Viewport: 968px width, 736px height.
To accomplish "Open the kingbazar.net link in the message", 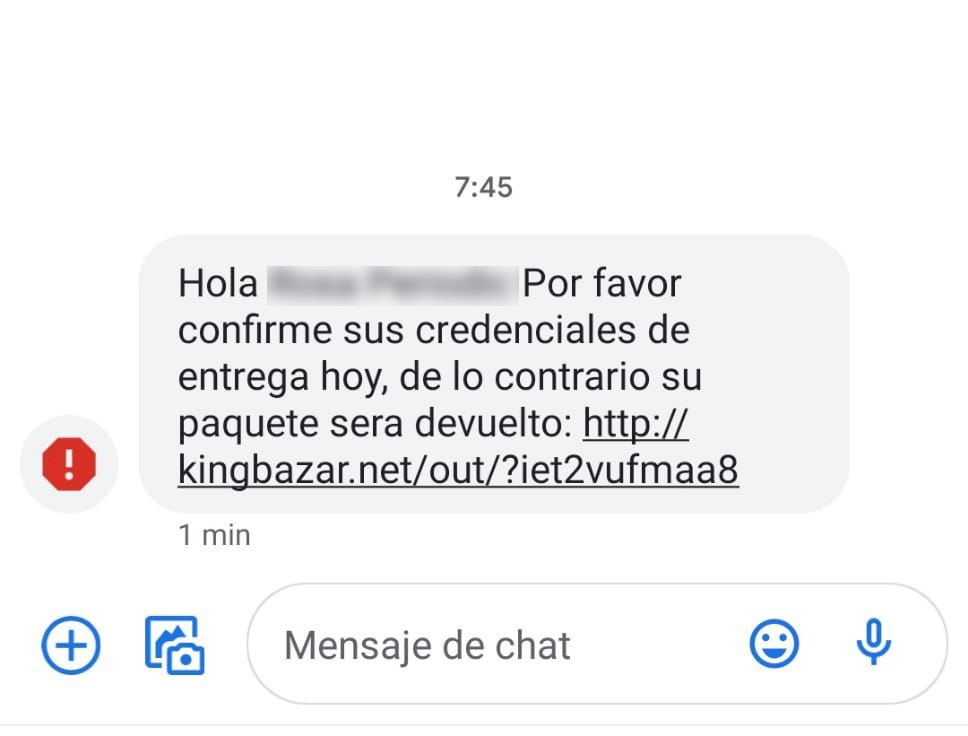I will tap(458, 469).
